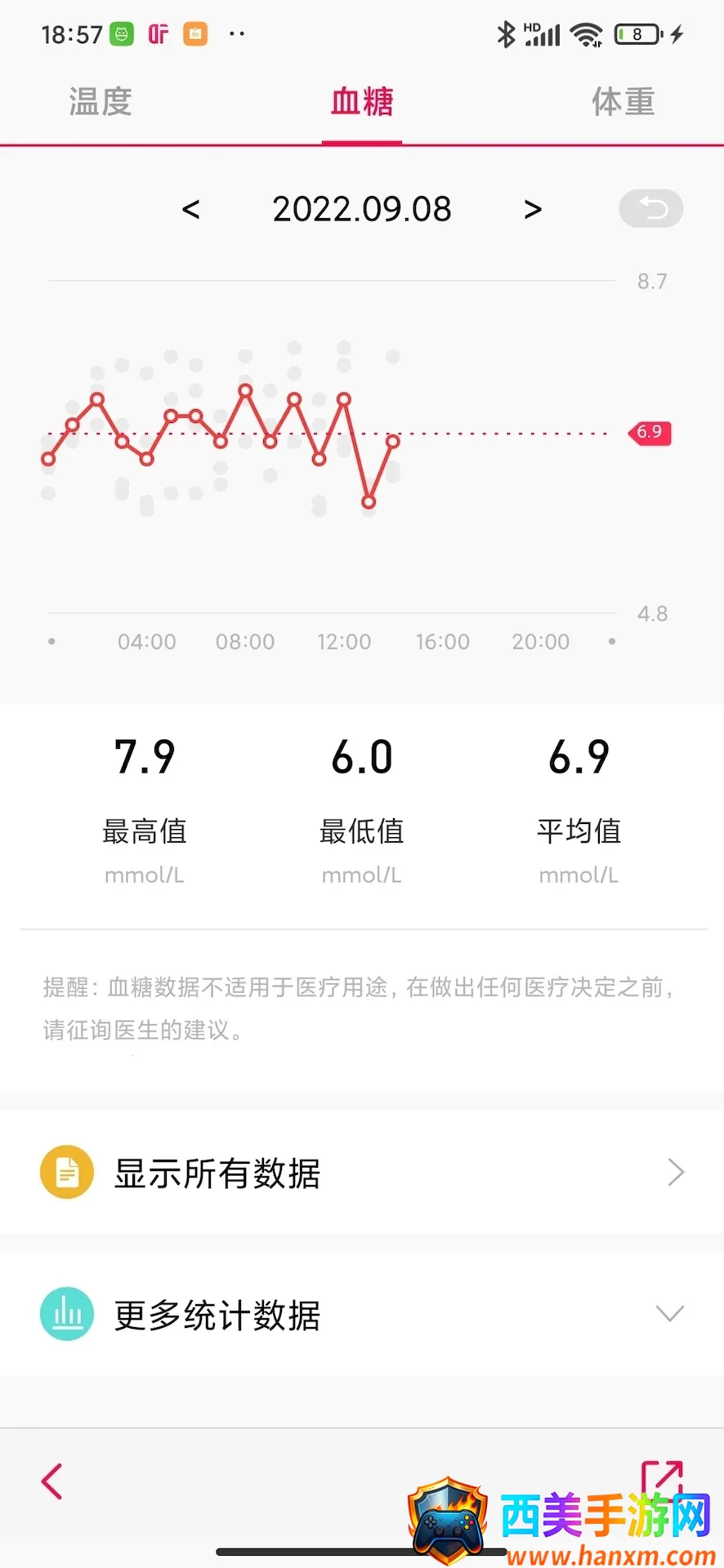Screen dimensions: 724x1568
Task: Switch to the 体重 tab
Action: pos(623,102)
